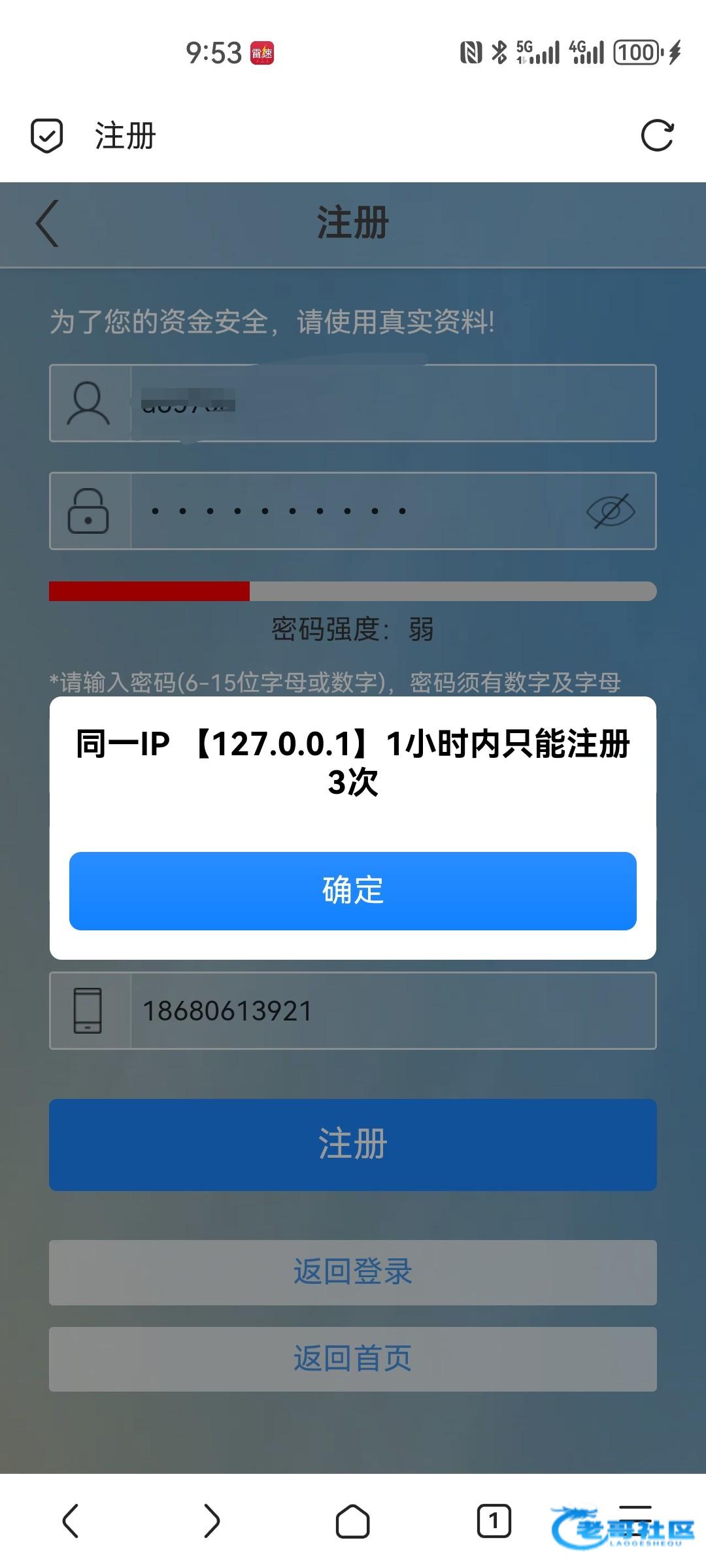Tap 确定 to dismiss the IP limit dialog

click(353, 890)
